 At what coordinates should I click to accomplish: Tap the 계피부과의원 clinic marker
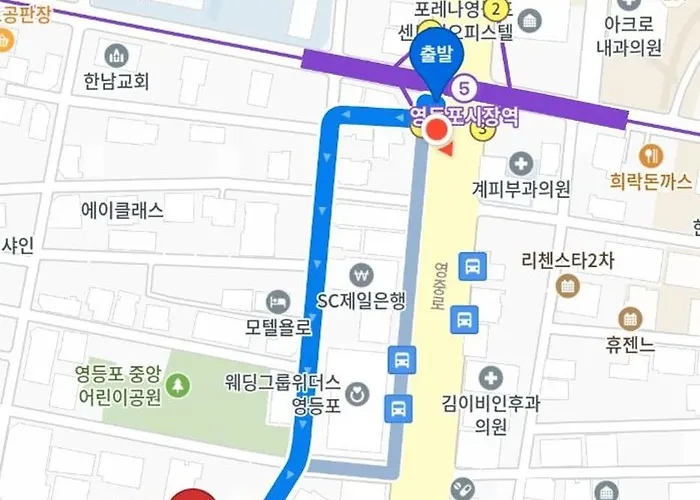(x=520, y=163)
